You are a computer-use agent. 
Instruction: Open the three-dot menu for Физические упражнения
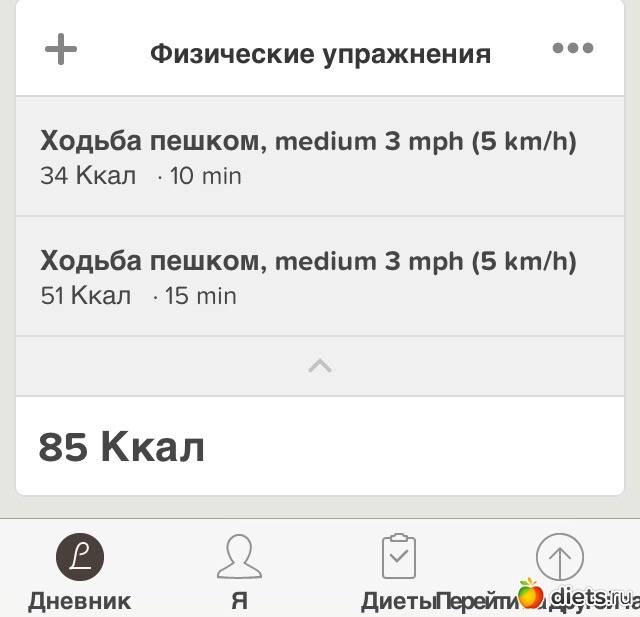click(x=573, y=48)
